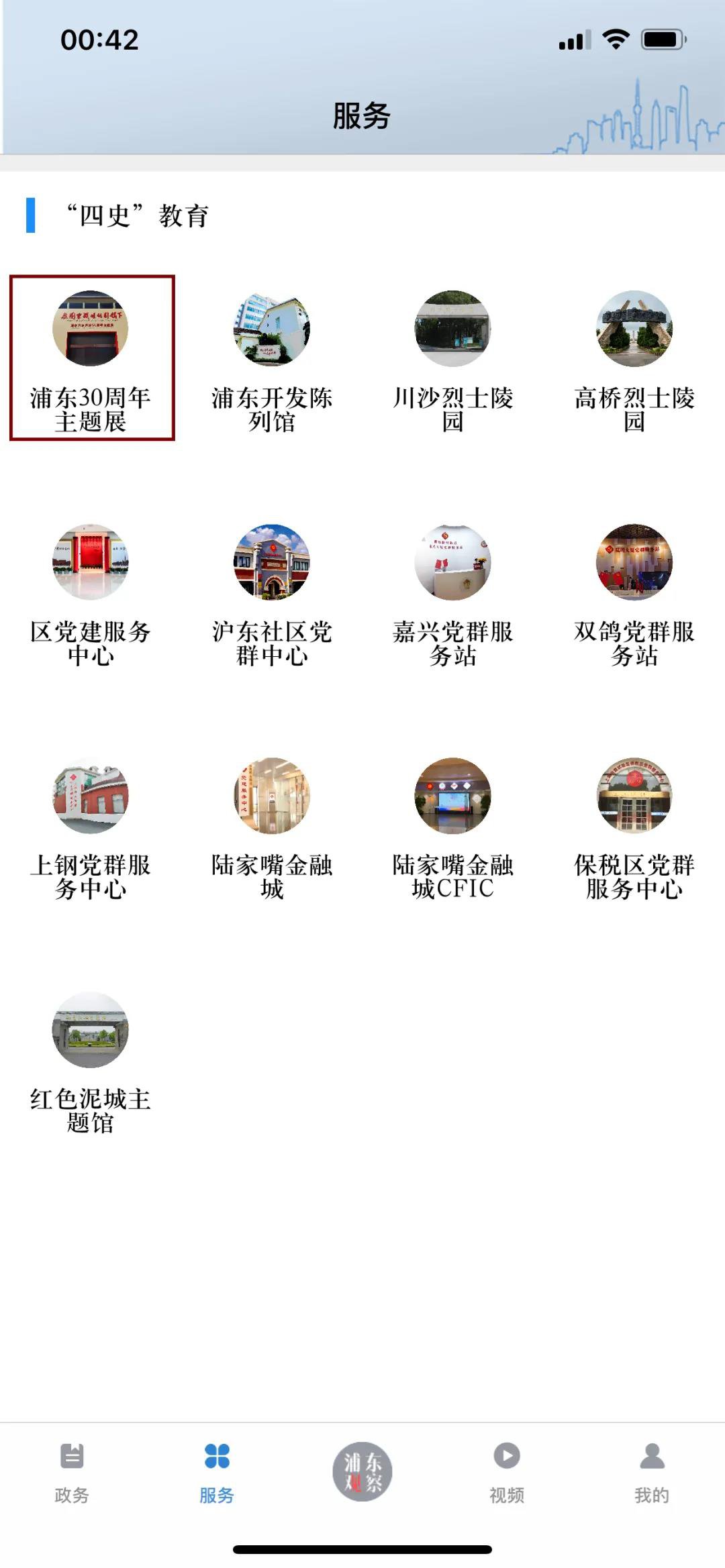Tap the 服务 tab
The image size is (725, 1568).
click(217, 1473)
